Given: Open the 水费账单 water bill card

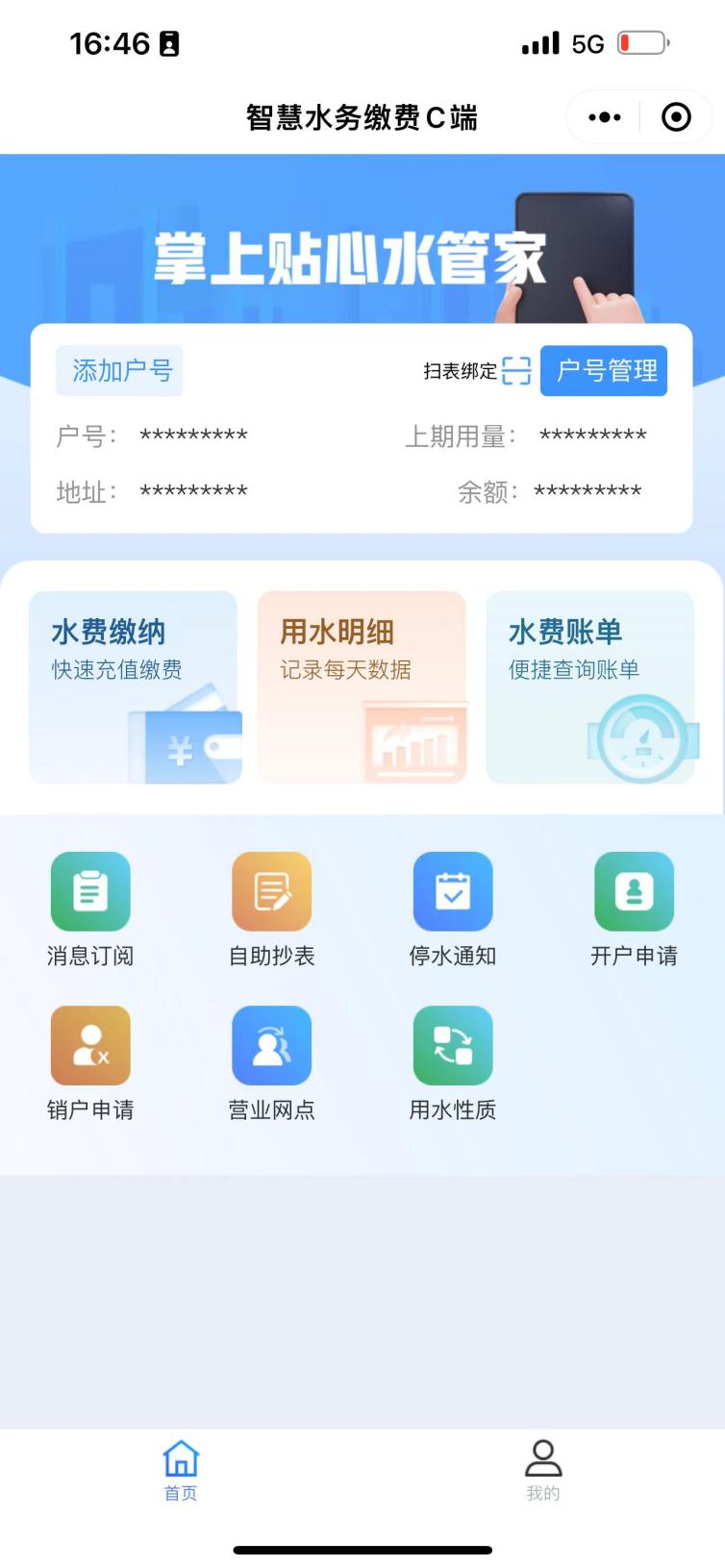Looking at the screenshot, I should coord(589,686).
